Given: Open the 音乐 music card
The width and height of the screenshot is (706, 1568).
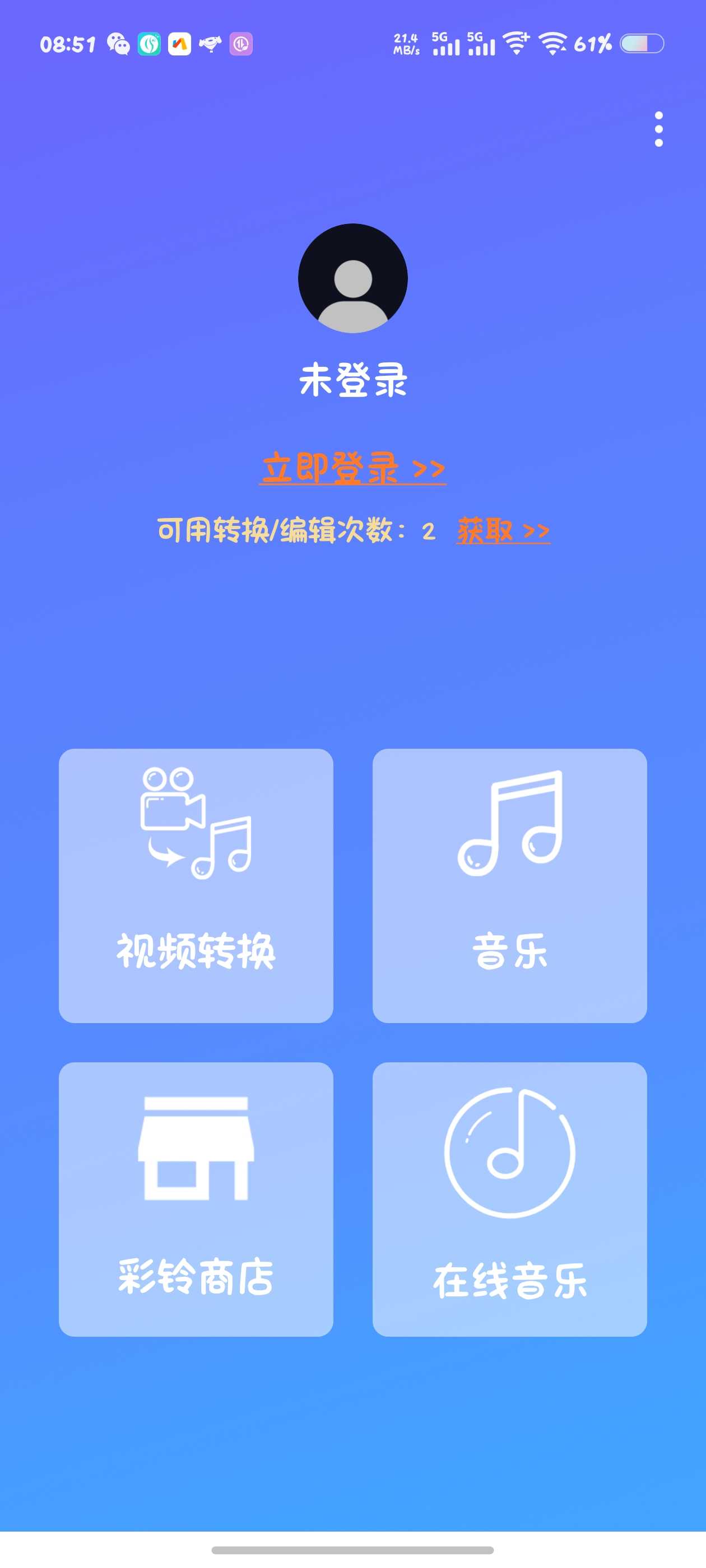Looking at the screenshot, I should tap(509, 885).
